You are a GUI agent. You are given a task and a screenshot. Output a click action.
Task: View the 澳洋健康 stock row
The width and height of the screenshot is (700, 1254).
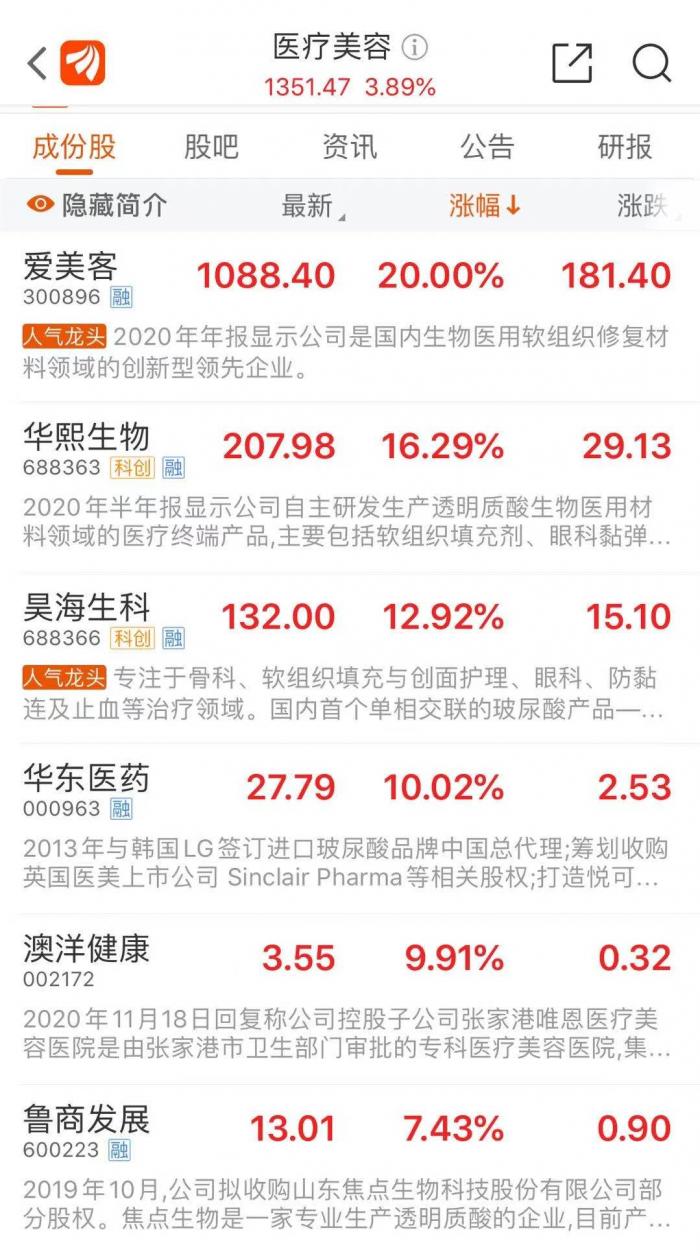point(87,949)
